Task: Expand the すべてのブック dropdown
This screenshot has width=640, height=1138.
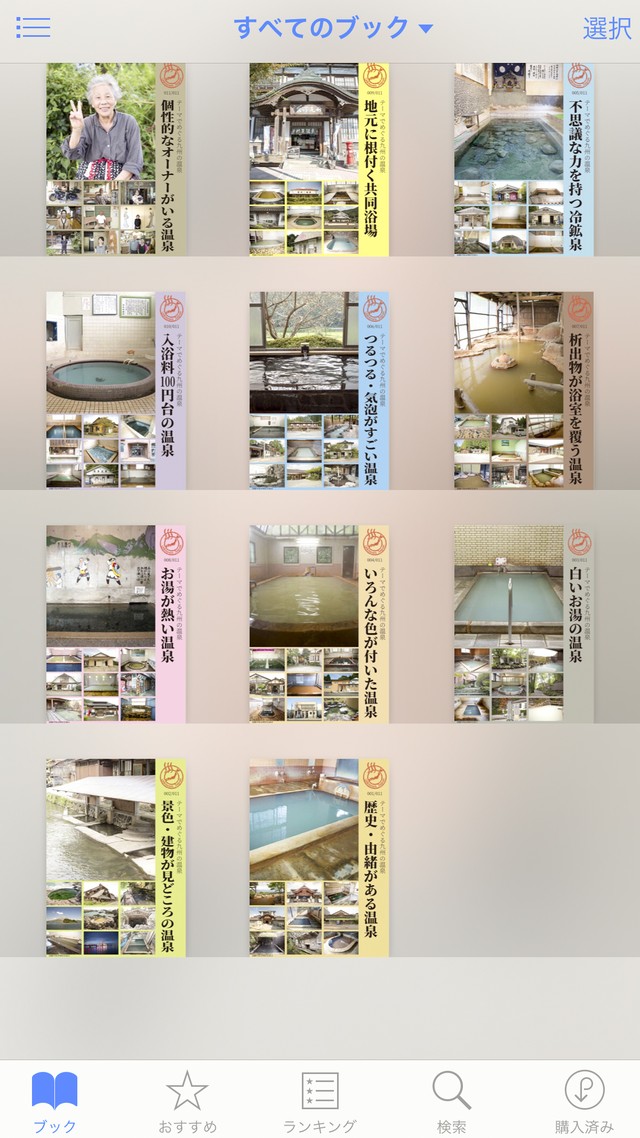Action: coord(333,28)
